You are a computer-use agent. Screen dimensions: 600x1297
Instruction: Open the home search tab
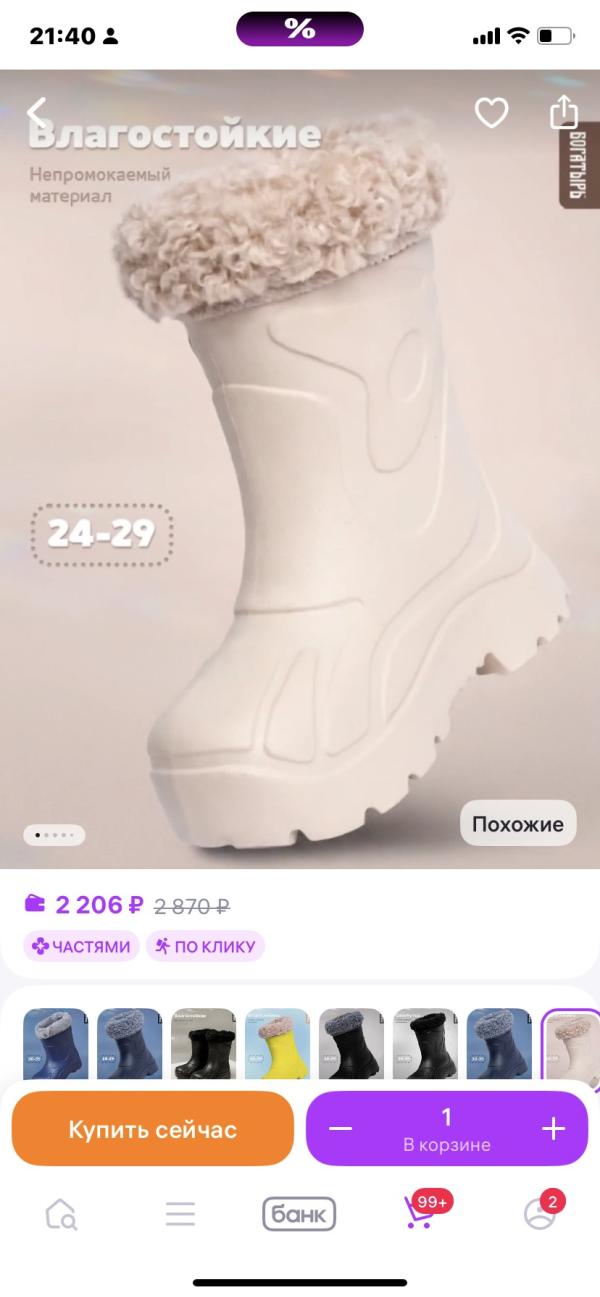tap(61, 1214)
